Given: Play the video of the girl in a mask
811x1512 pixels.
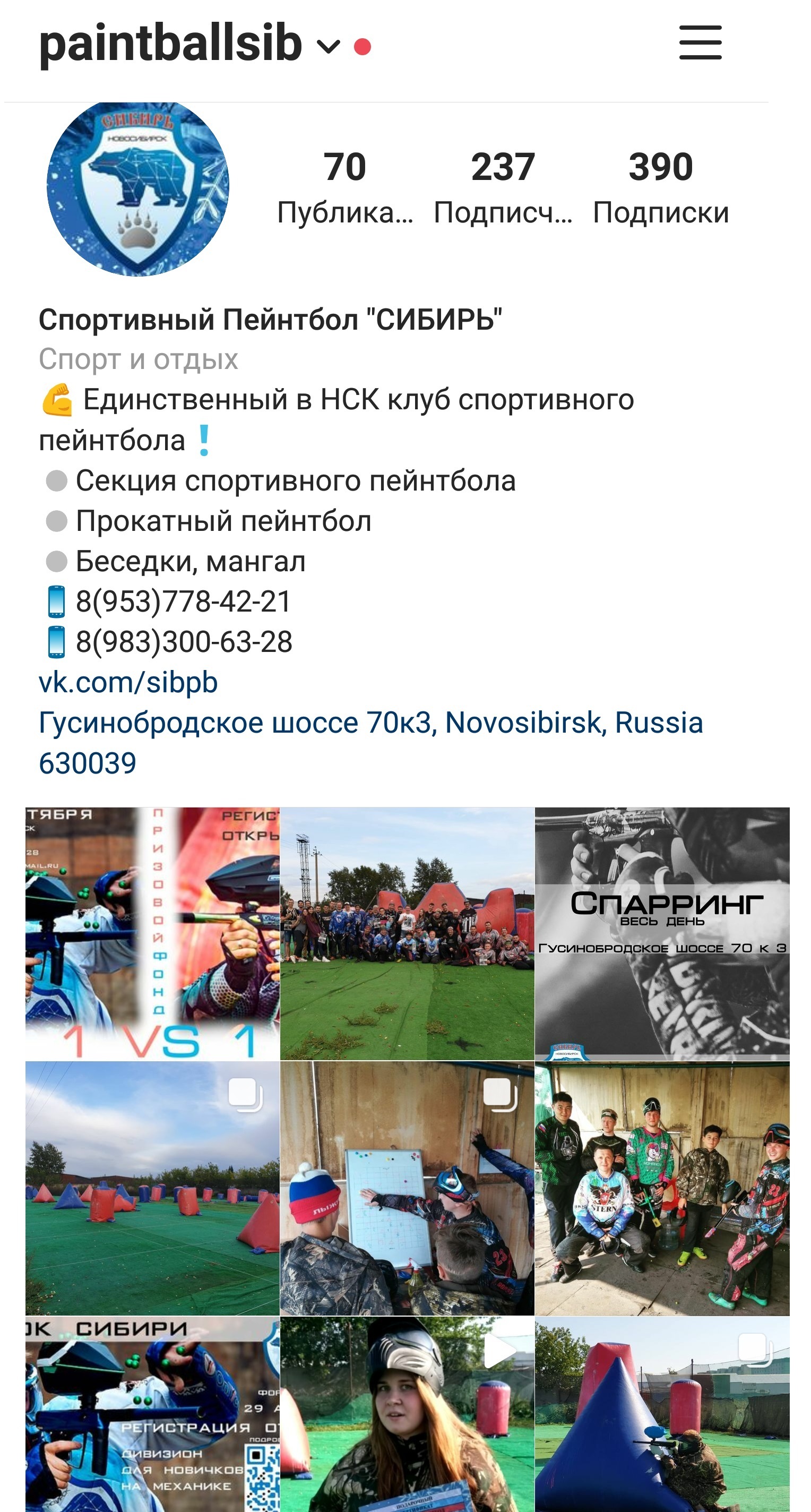Looking at the screenshot, I should (407, 1414).
